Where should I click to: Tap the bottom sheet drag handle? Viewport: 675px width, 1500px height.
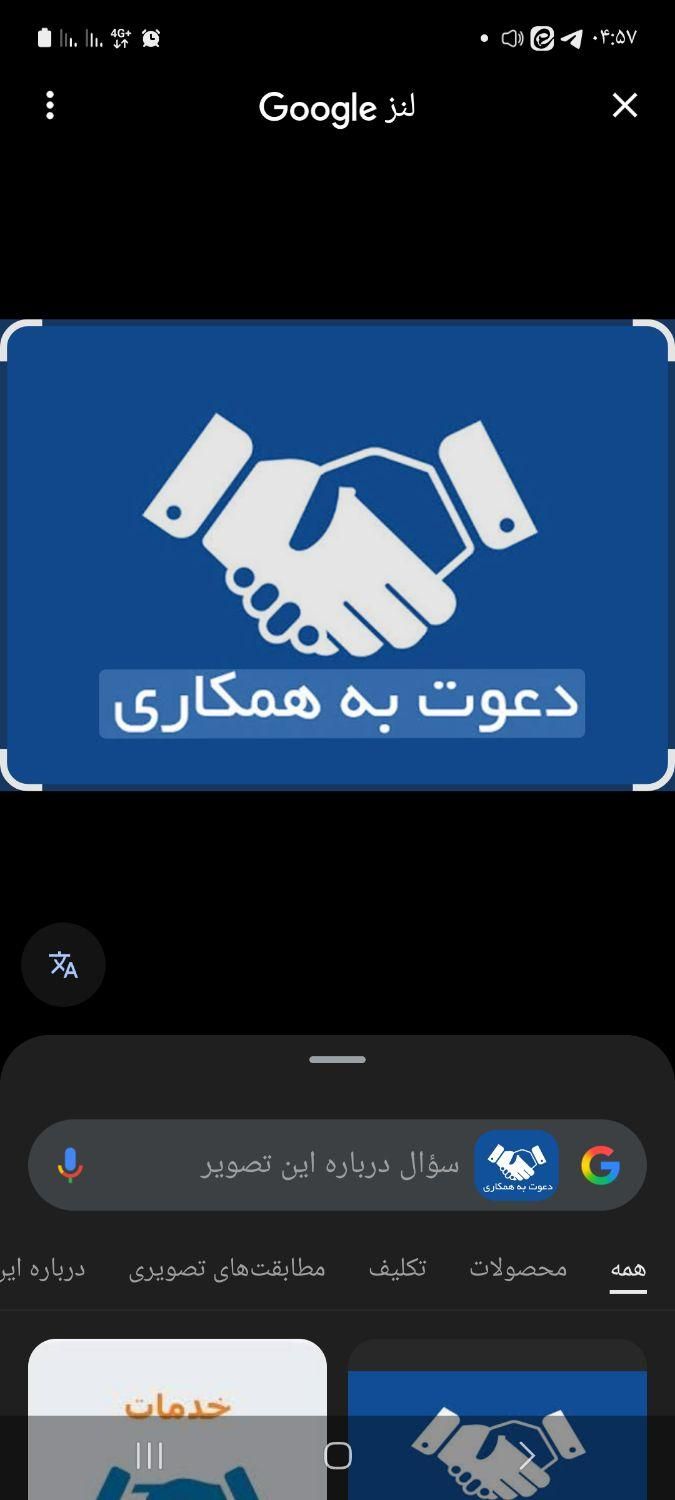click(x=337, y=1059)
